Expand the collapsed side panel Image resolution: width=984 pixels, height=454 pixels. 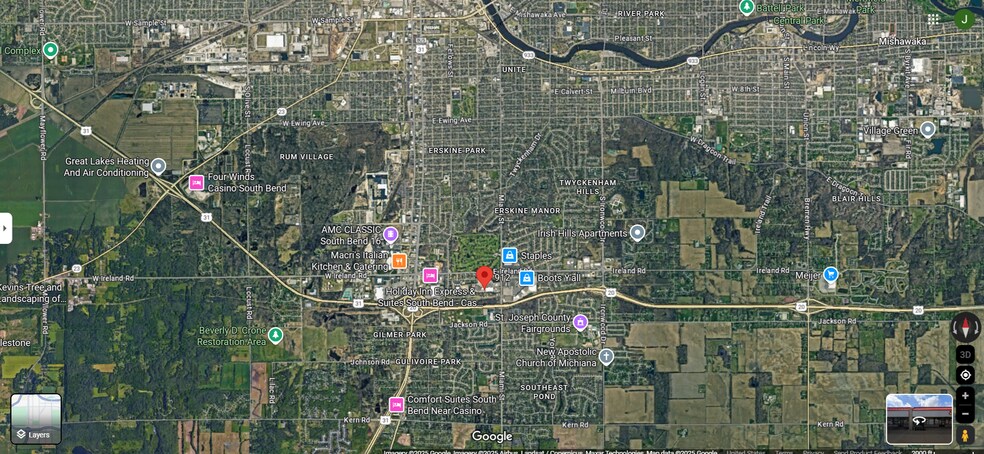point(6,228)
